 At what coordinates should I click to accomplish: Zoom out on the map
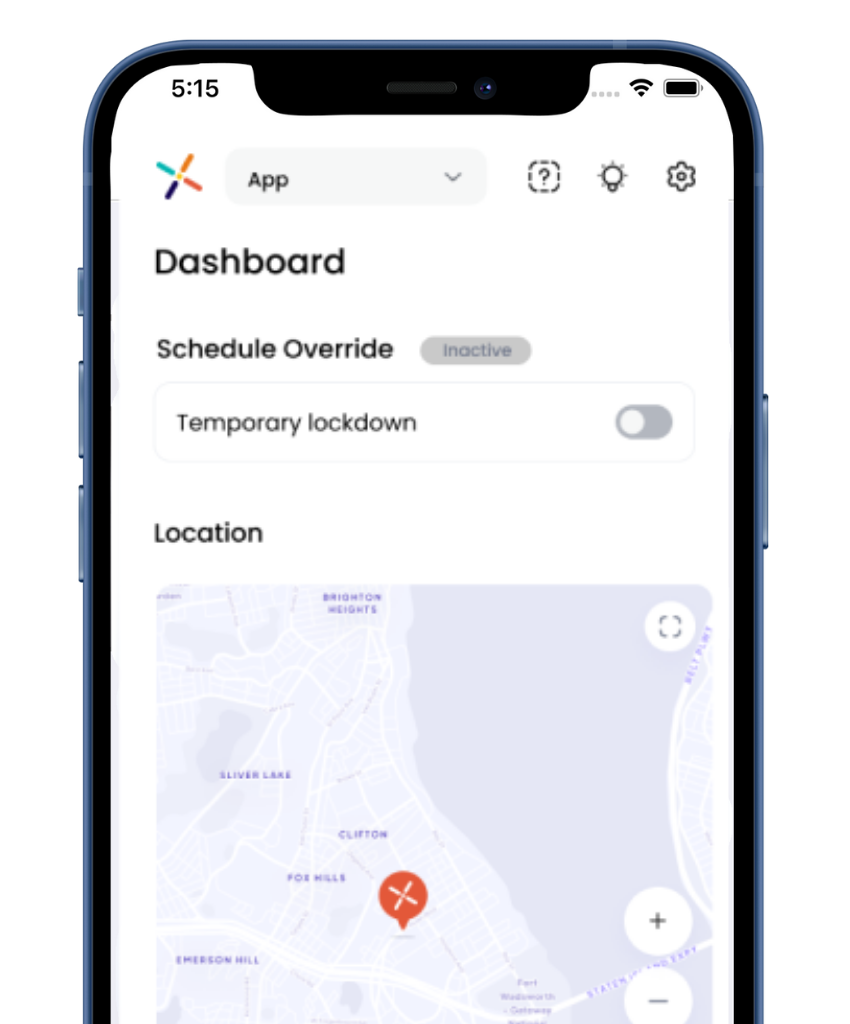click(x=657, y=1000)
